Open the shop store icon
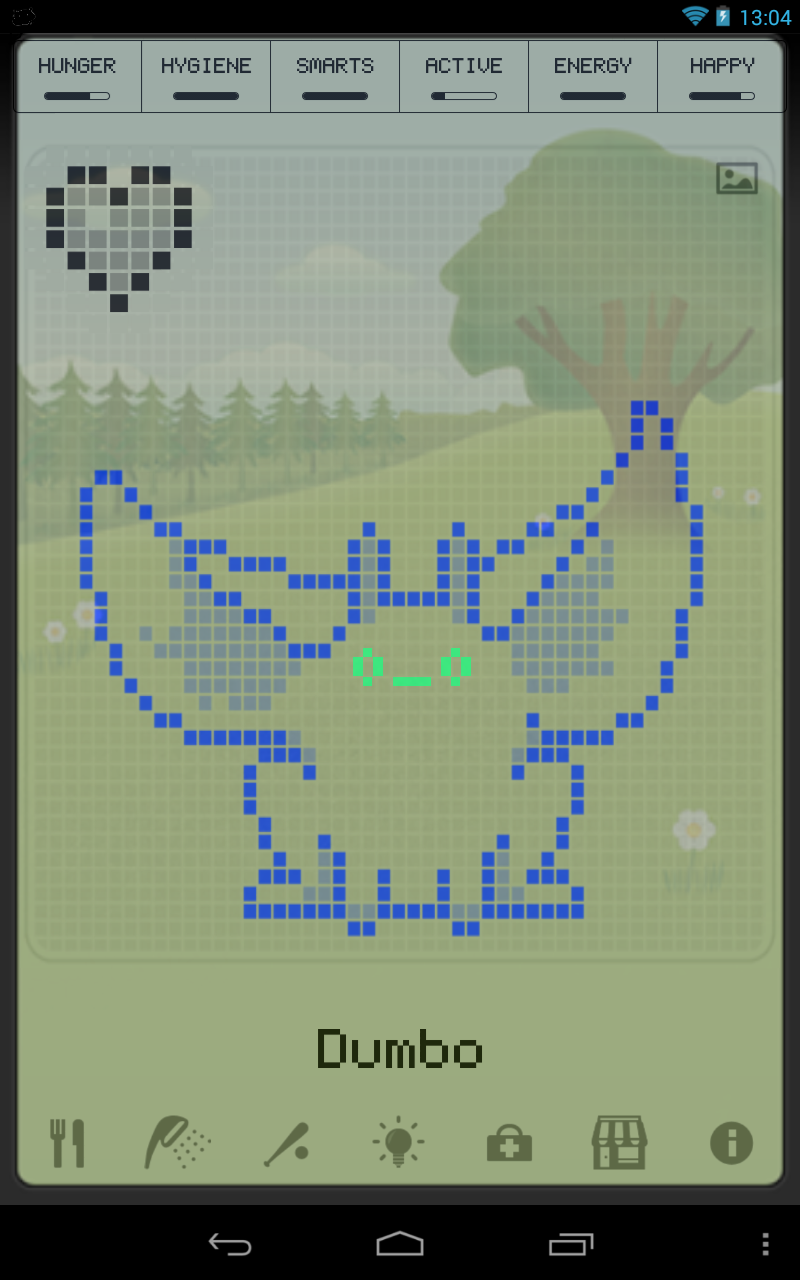 point(620,1143)
